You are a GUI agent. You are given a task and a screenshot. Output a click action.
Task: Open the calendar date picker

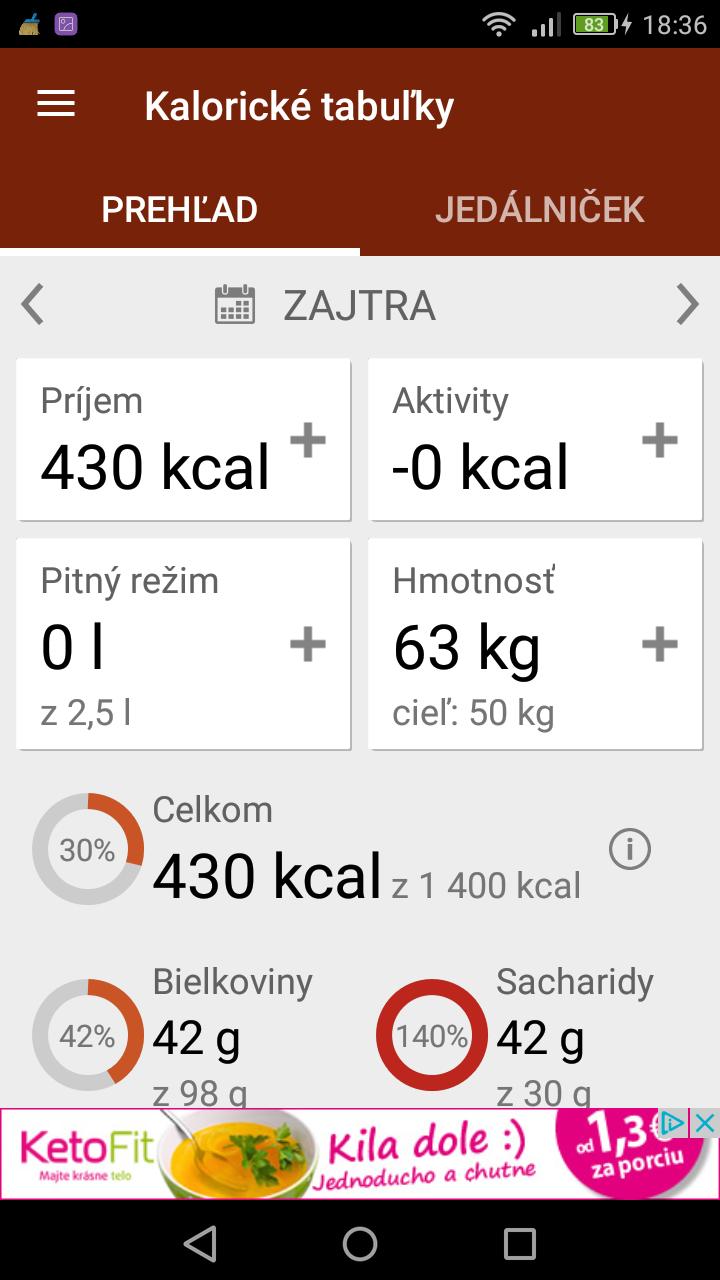click(x=235, y=305)
